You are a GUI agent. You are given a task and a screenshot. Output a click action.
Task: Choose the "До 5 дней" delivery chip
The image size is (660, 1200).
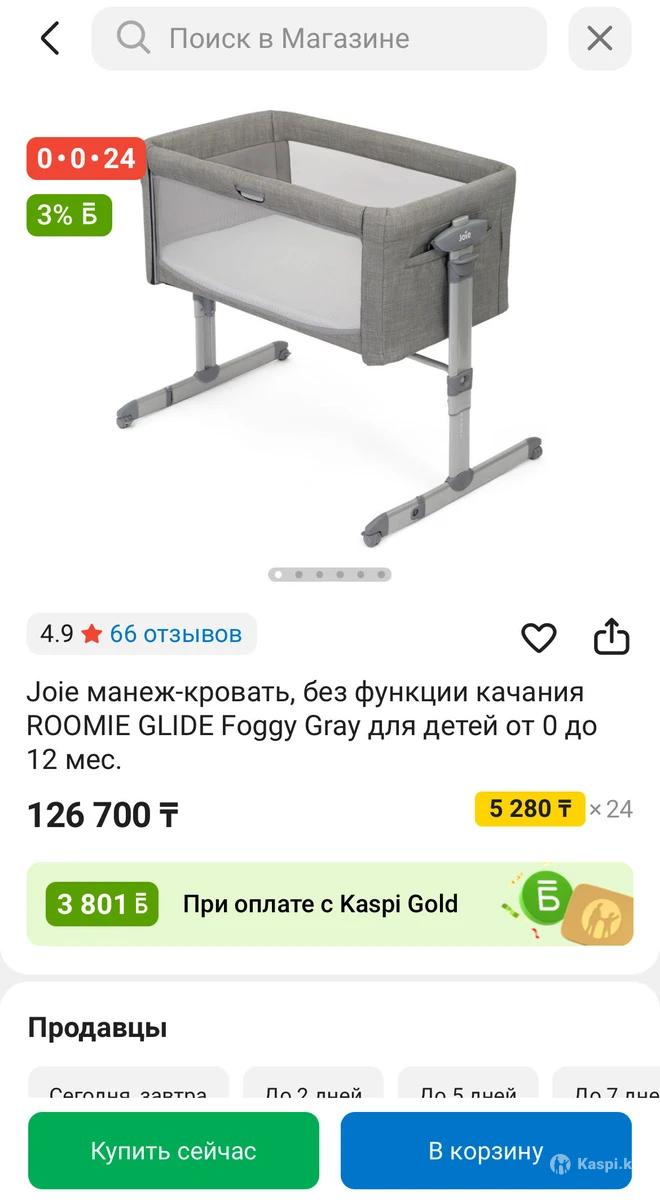468,1090
